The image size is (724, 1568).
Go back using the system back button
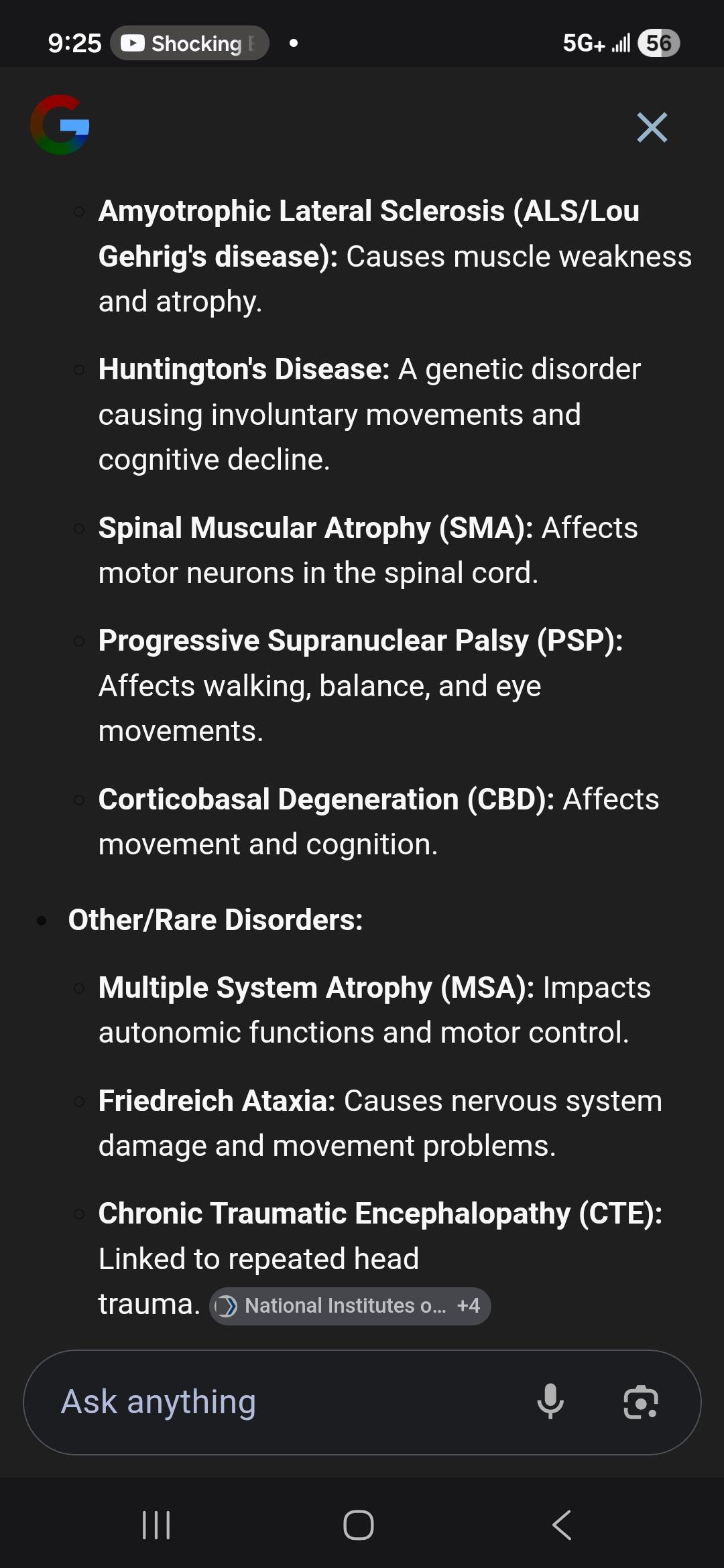tap(562, 1525)
